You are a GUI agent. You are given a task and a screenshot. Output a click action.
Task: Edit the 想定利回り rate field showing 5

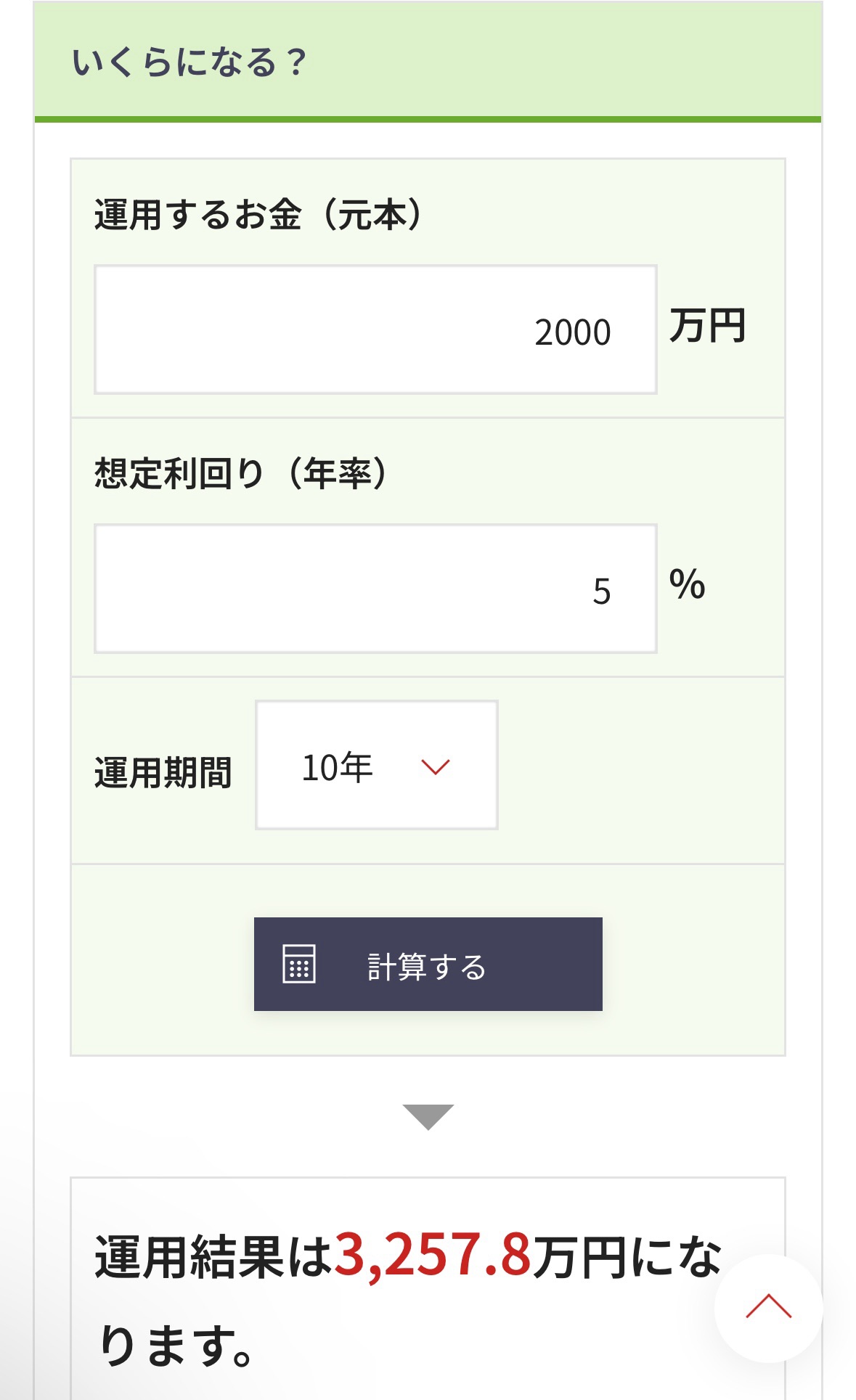coord(375,589)
